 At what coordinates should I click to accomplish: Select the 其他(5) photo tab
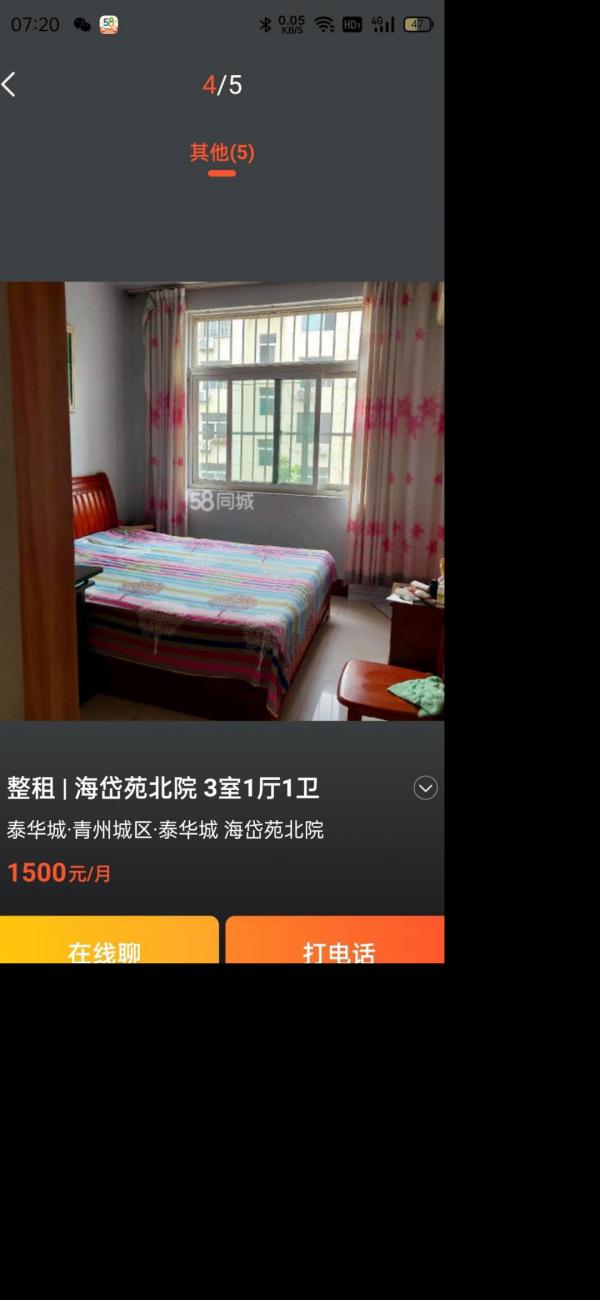(x=222, y=153)
